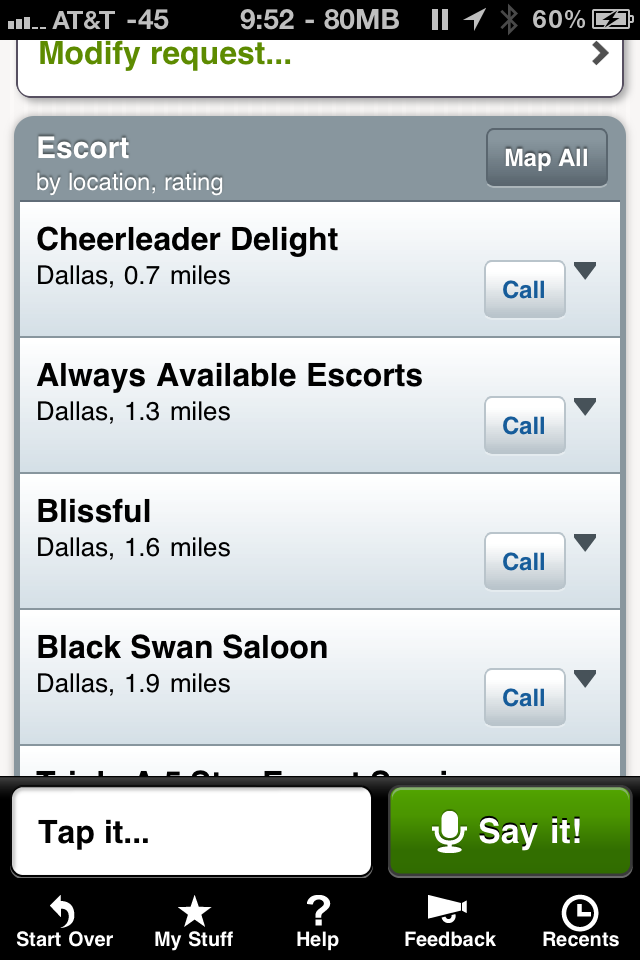Screen dimensions: 640x960
Task: Open the Help section
Action: coord(317,922)
